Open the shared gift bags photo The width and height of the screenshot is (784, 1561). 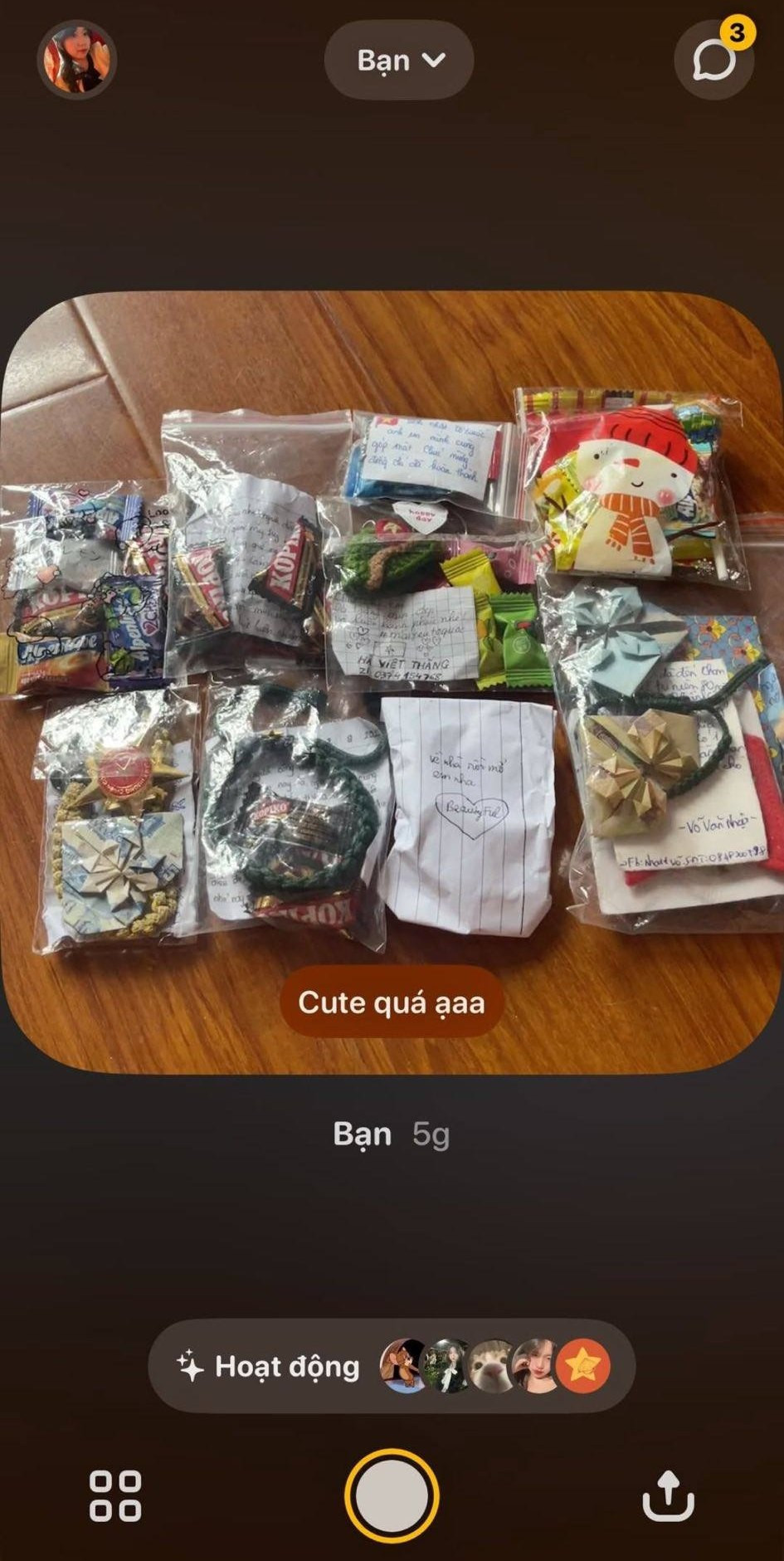[392, 680]
